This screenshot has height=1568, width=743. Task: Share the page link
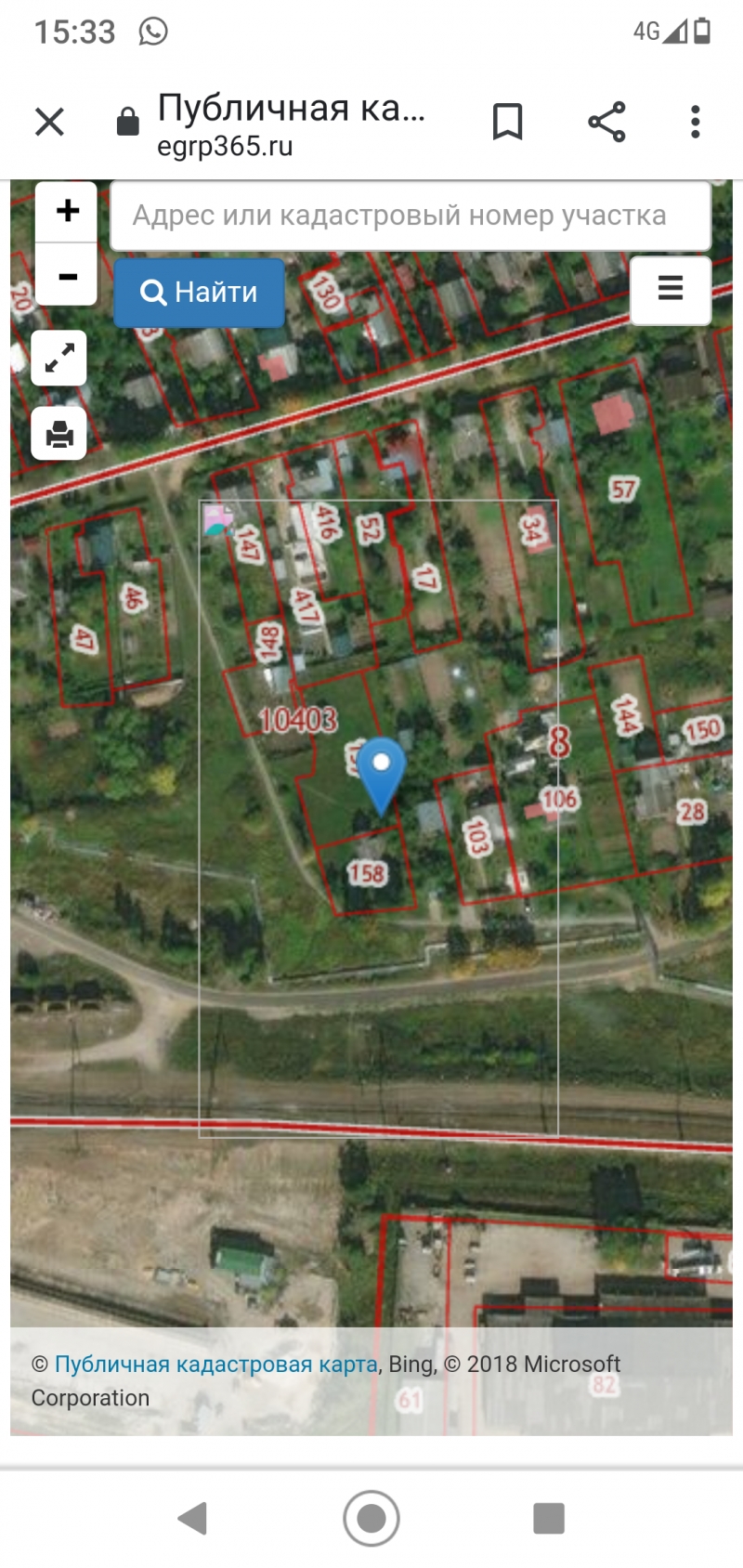tap(606, 122)
